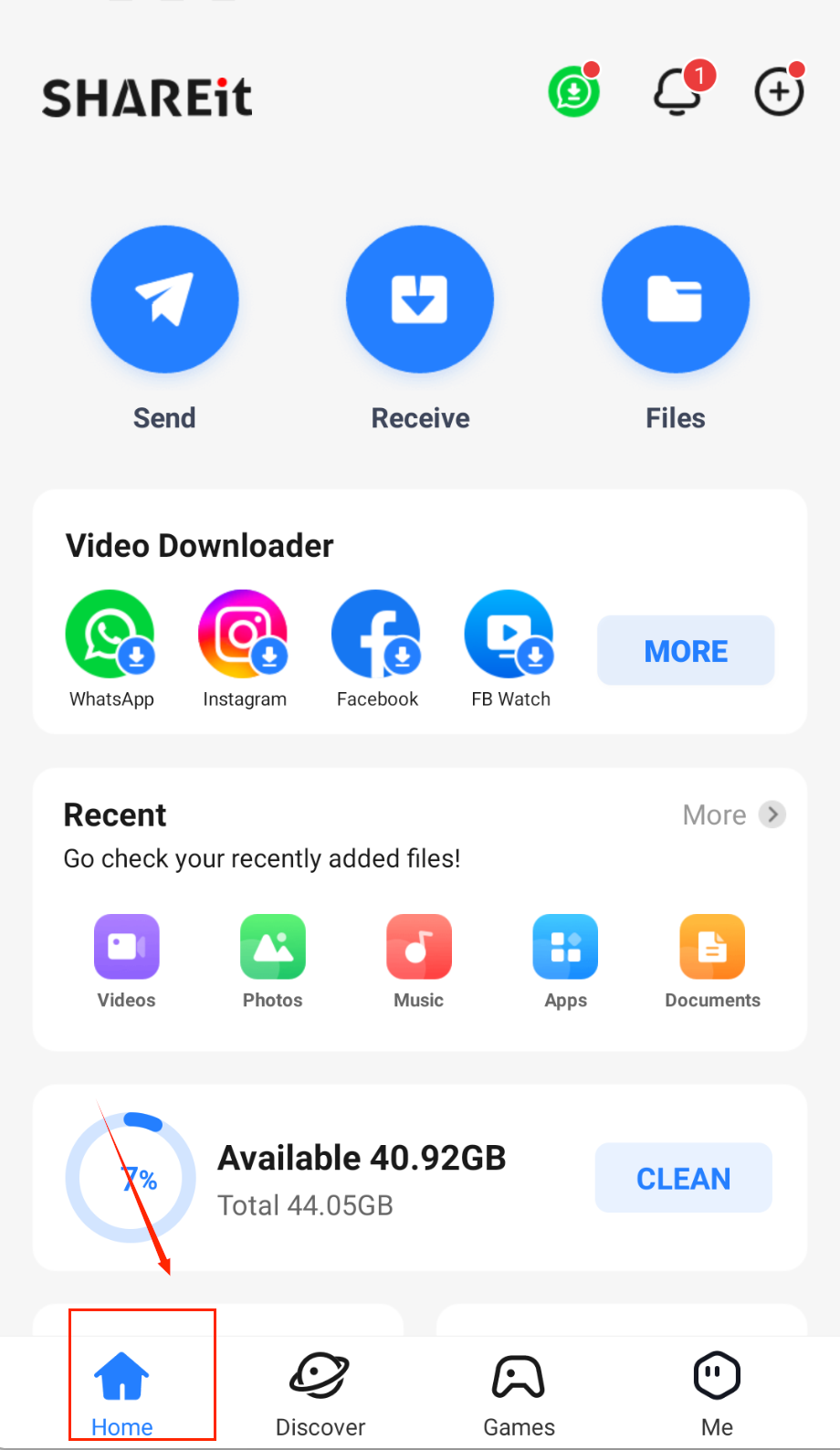Open the Files manager
840x1450 pixels.
[x=676, y=299]
